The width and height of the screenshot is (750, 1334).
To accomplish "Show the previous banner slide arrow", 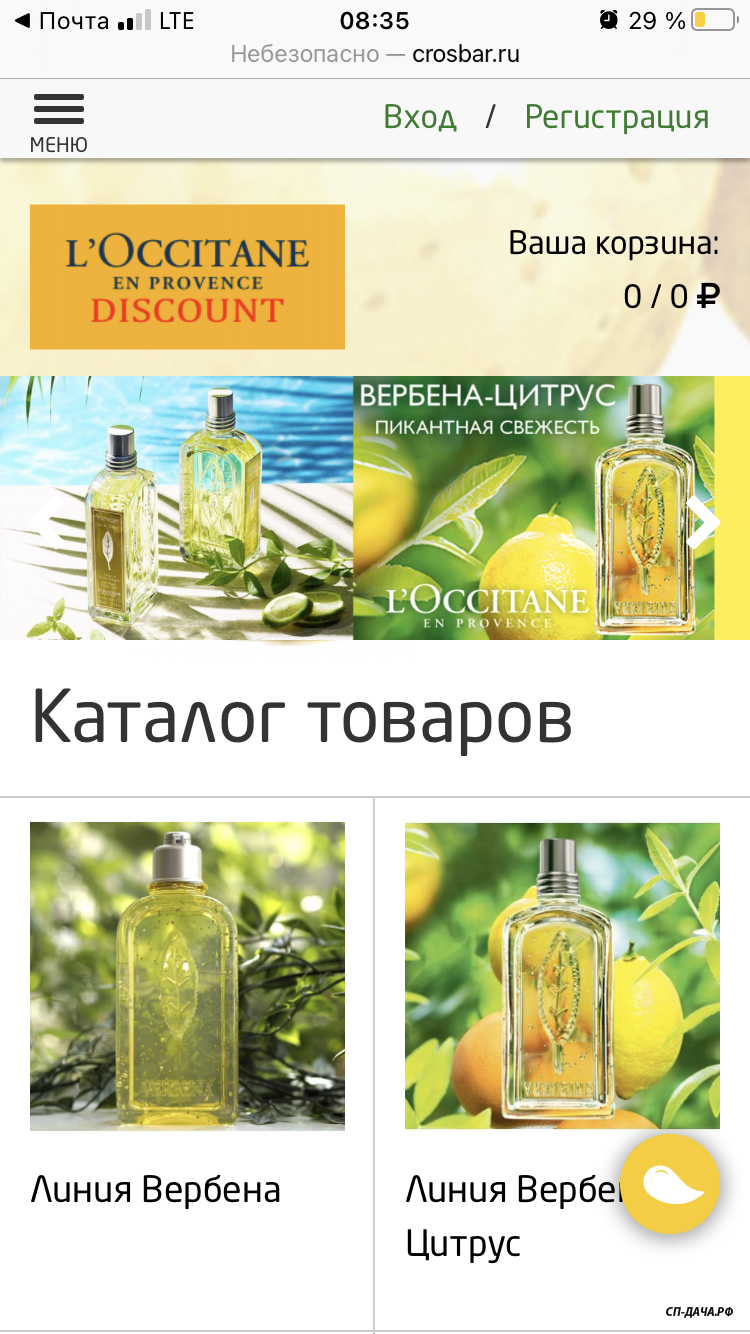I will point(40,521).
